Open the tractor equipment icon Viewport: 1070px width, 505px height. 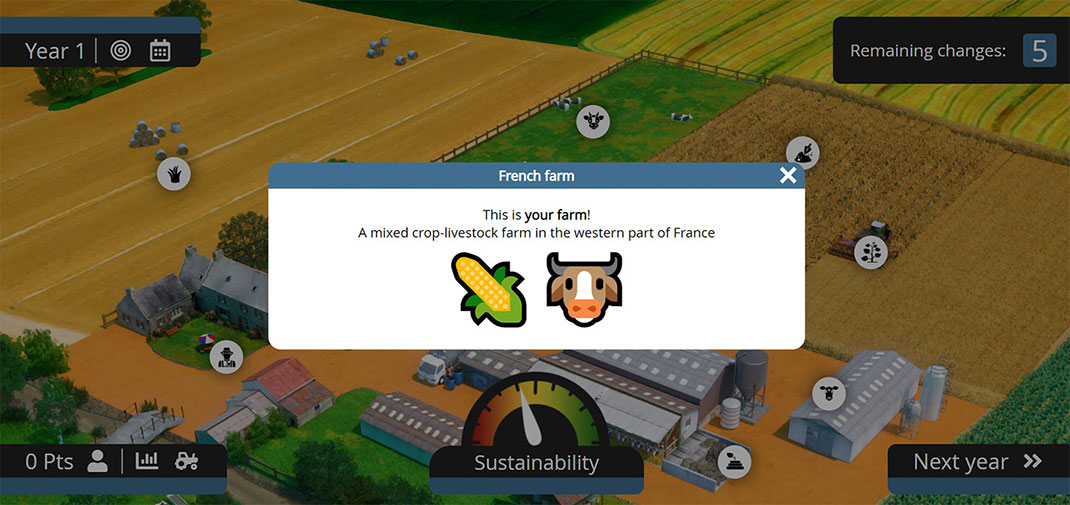pyautogui.click(x=187, y=462)
